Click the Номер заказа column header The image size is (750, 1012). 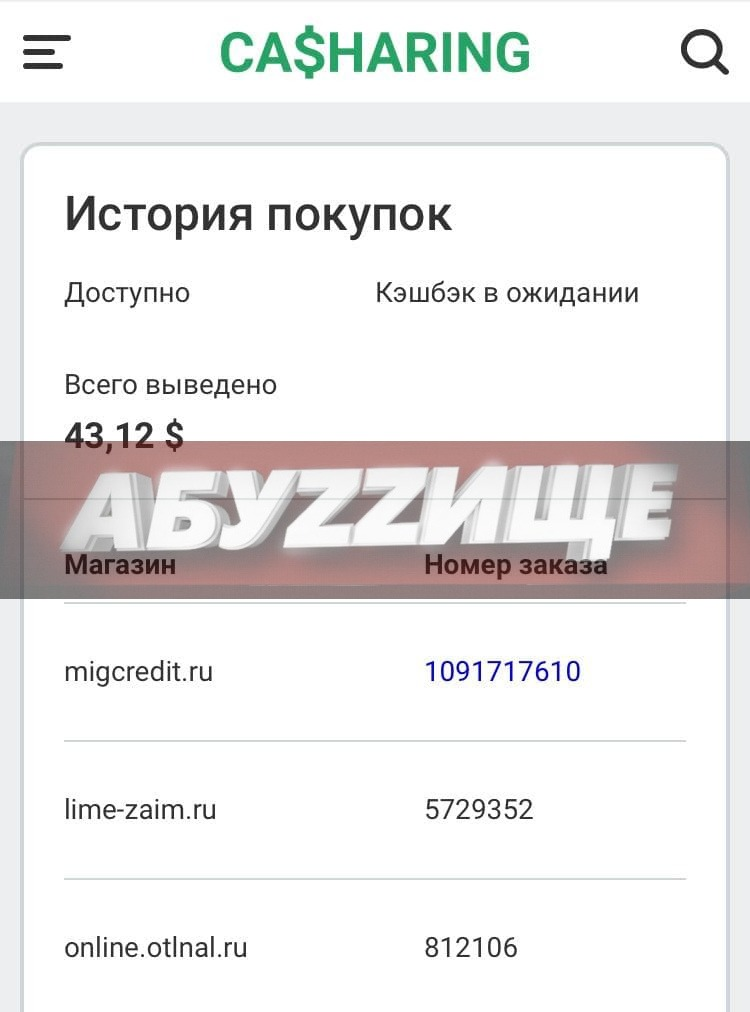click(x=516, y=564)
